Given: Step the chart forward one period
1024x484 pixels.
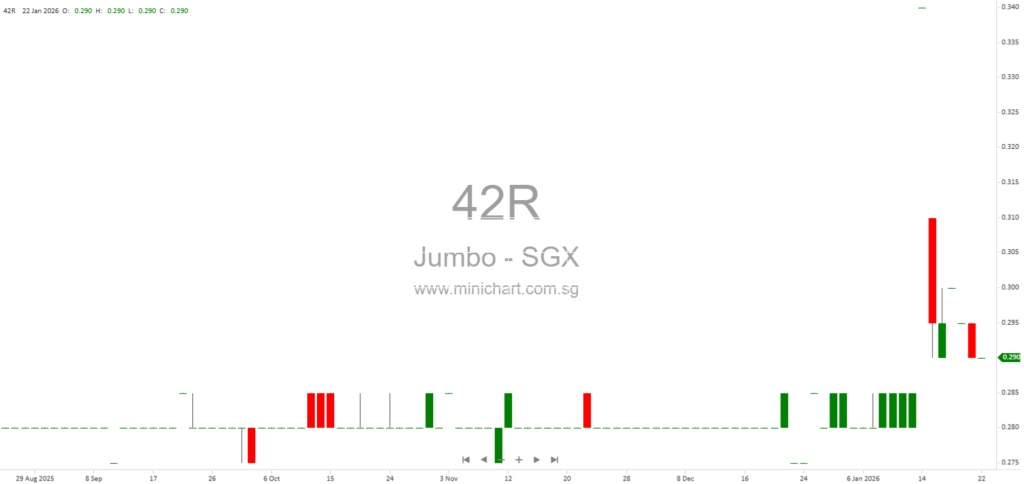Looking at the screenshot, I should (537, 459).
